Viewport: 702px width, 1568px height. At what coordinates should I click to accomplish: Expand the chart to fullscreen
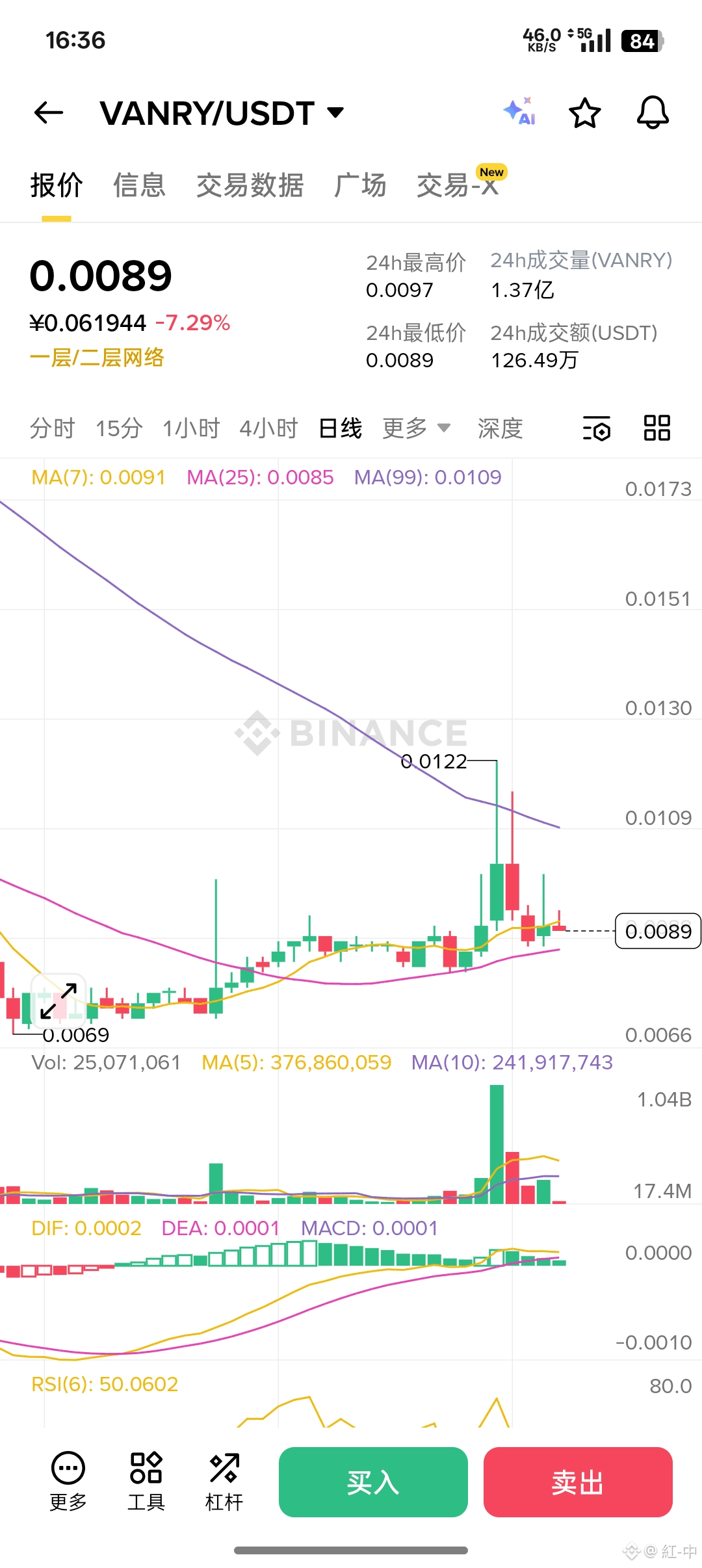pos(58,1001)
